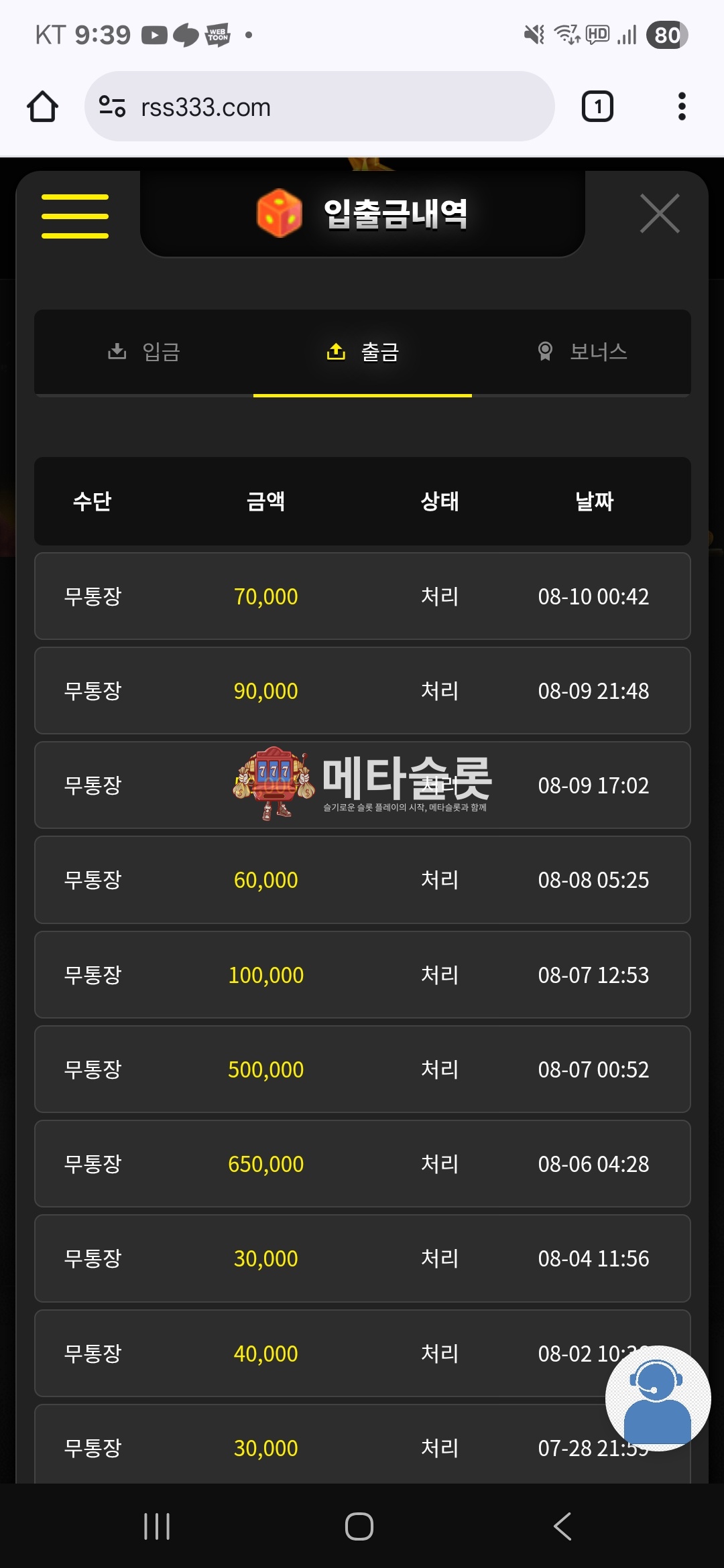Image resolution: width=724 pixels, height=1568 pixels.
Task: Open the browser tab switcher
Action: [597, 107]
